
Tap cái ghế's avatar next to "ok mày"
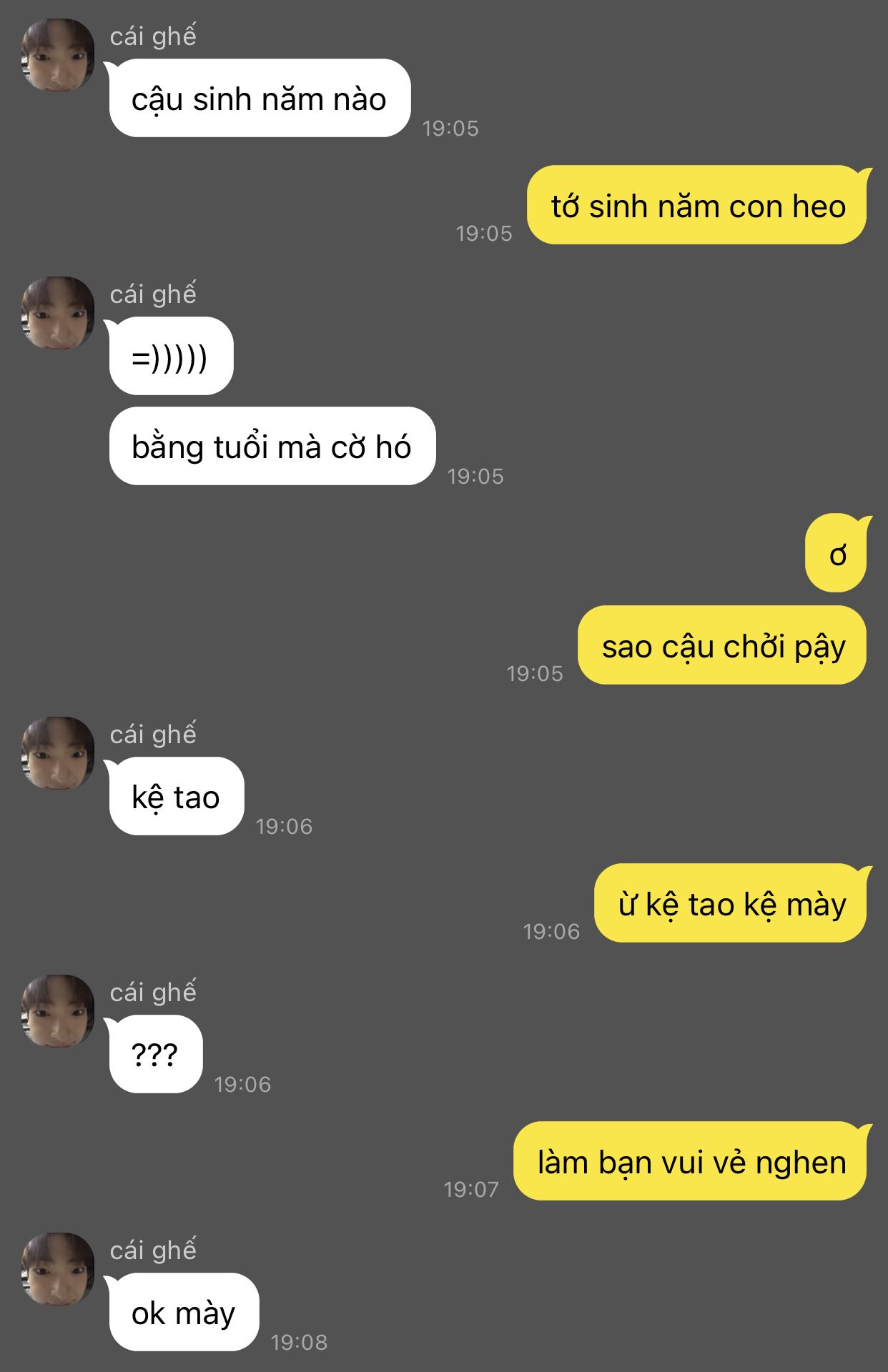click(x=57, y=1269)
